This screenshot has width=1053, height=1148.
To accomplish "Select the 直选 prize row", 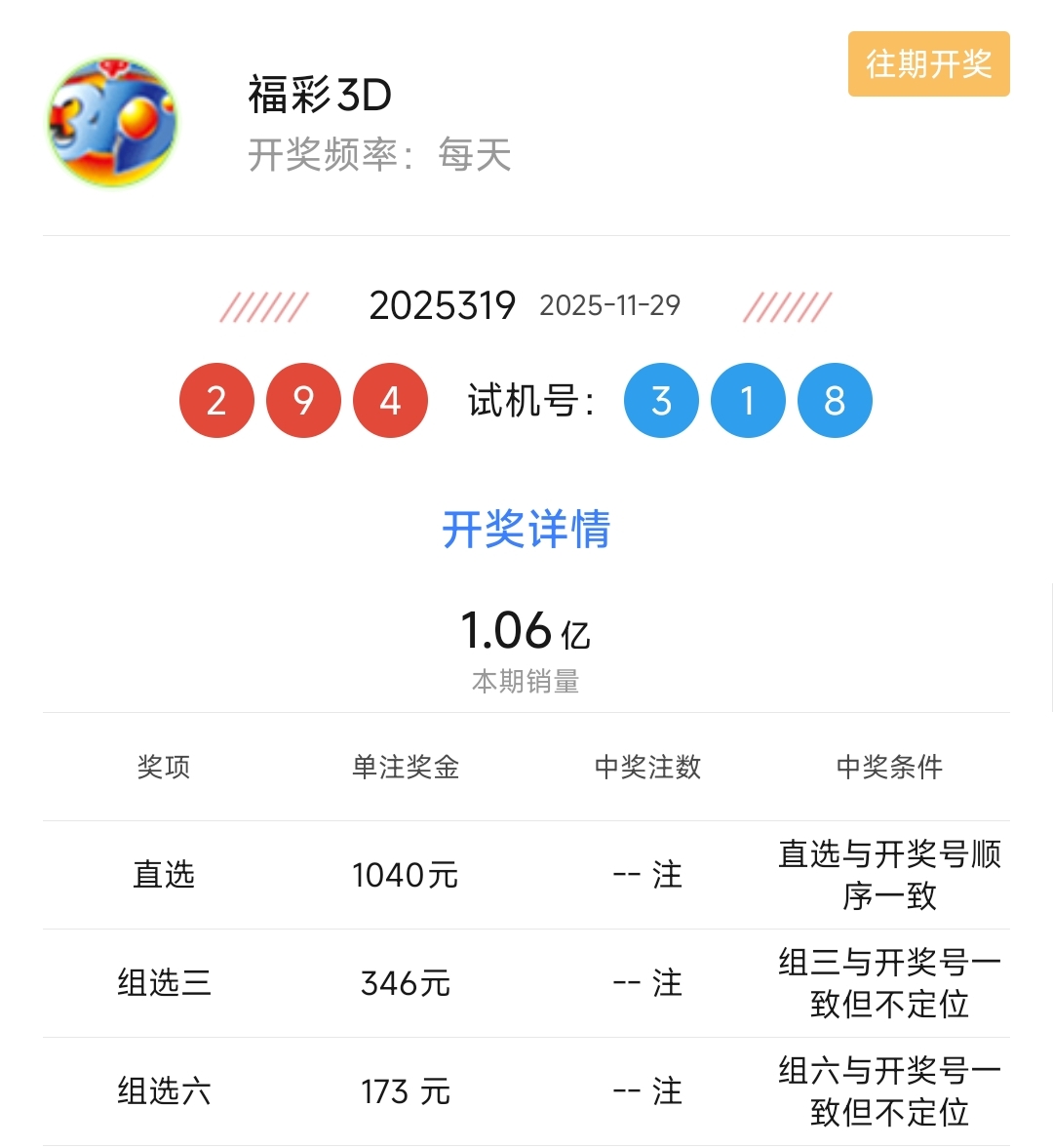I will pyautogui.click(x=163, y=875).
